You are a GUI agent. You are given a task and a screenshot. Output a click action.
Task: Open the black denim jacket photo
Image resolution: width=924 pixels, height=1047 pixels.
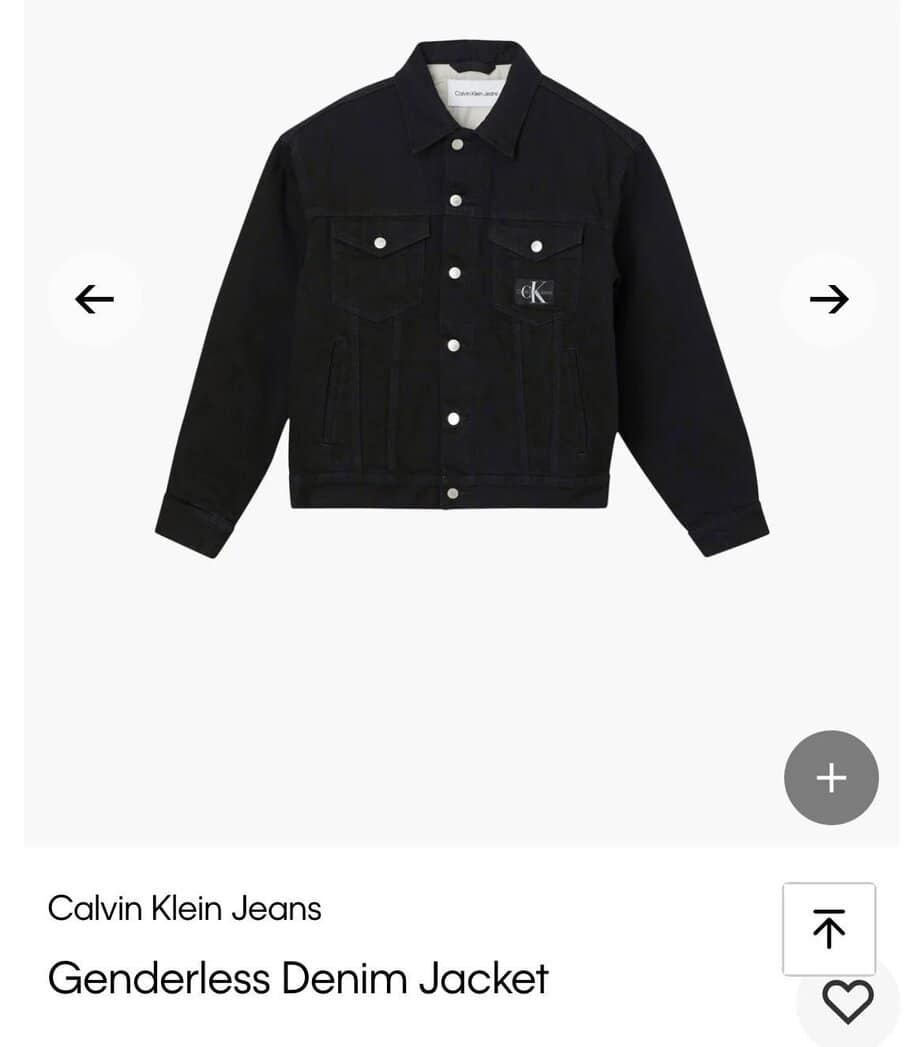pyautogui.click(x=461, y=300)
